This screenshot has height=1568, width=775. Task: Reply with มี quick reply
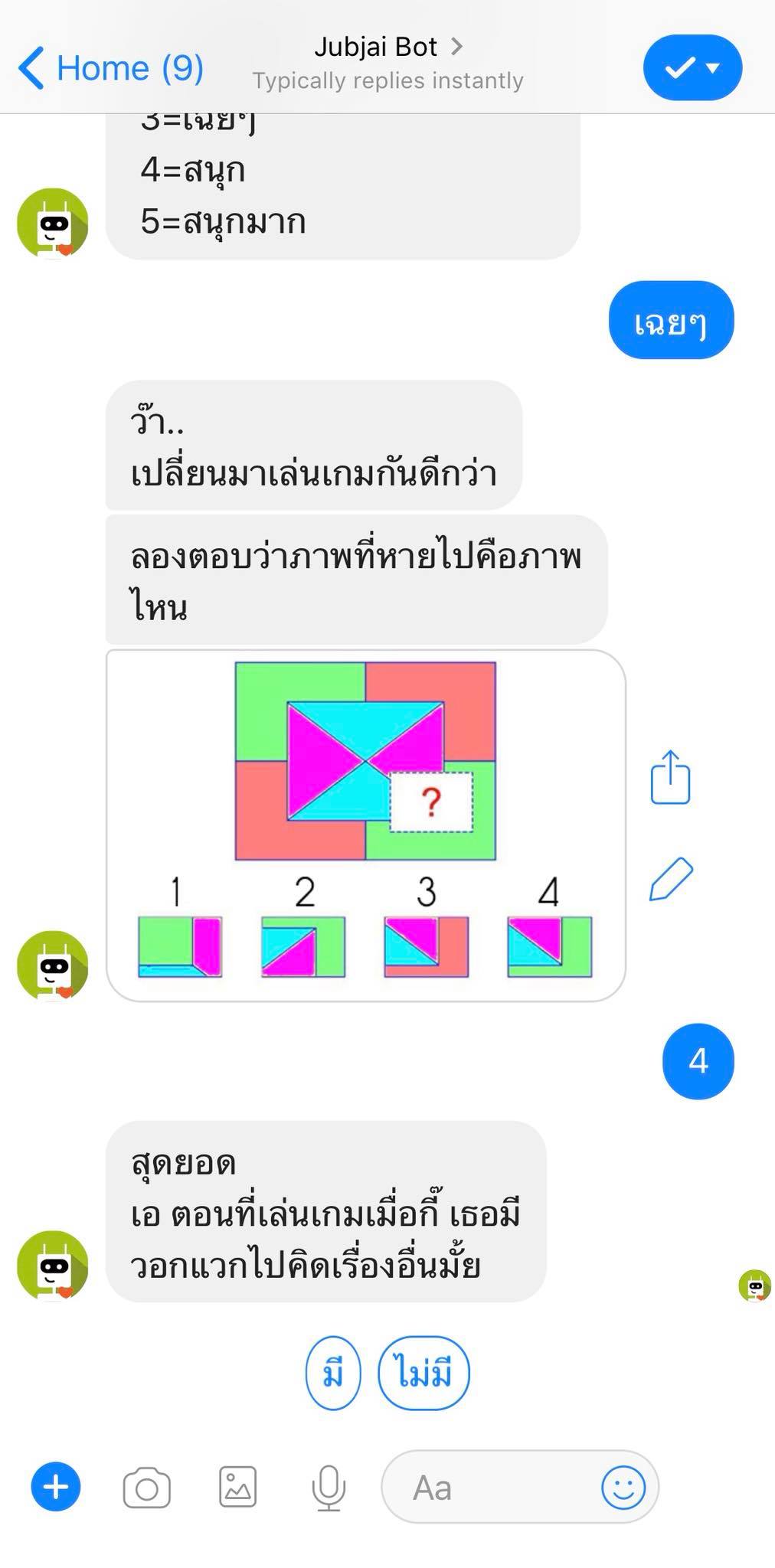[333, 1374]
